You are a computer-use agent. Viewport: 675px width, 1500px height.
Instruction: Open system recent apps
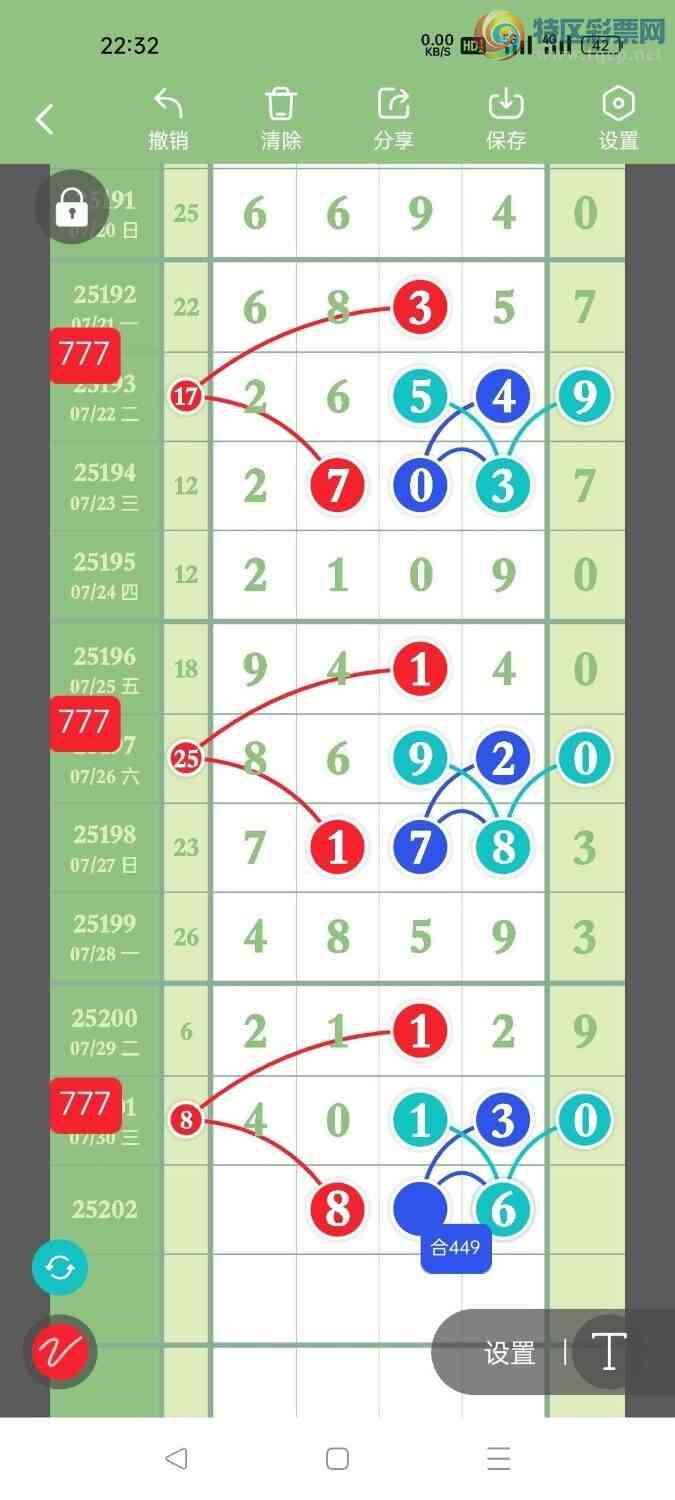coord(498,1458)
